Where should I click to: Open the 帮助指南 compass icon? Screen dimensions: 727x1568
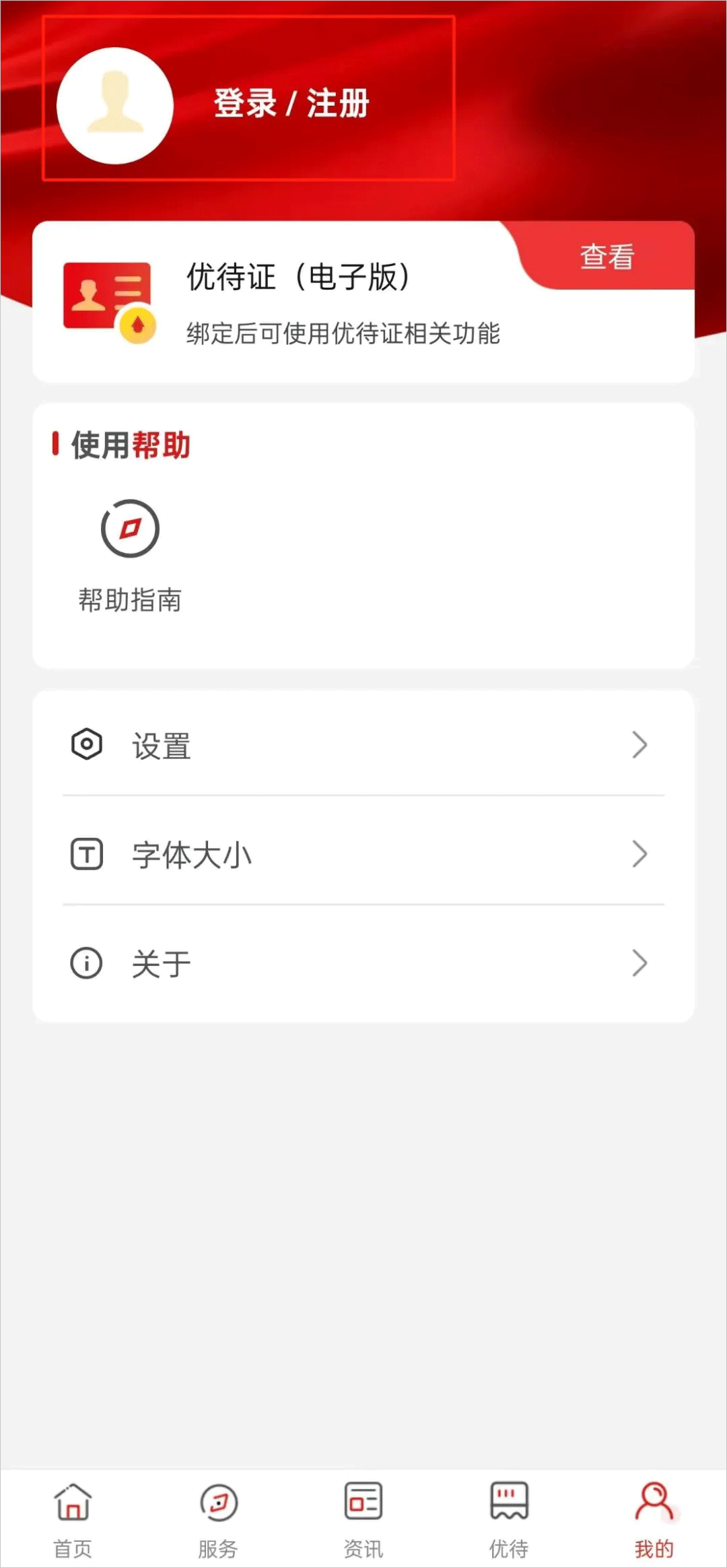pos(131,529)
